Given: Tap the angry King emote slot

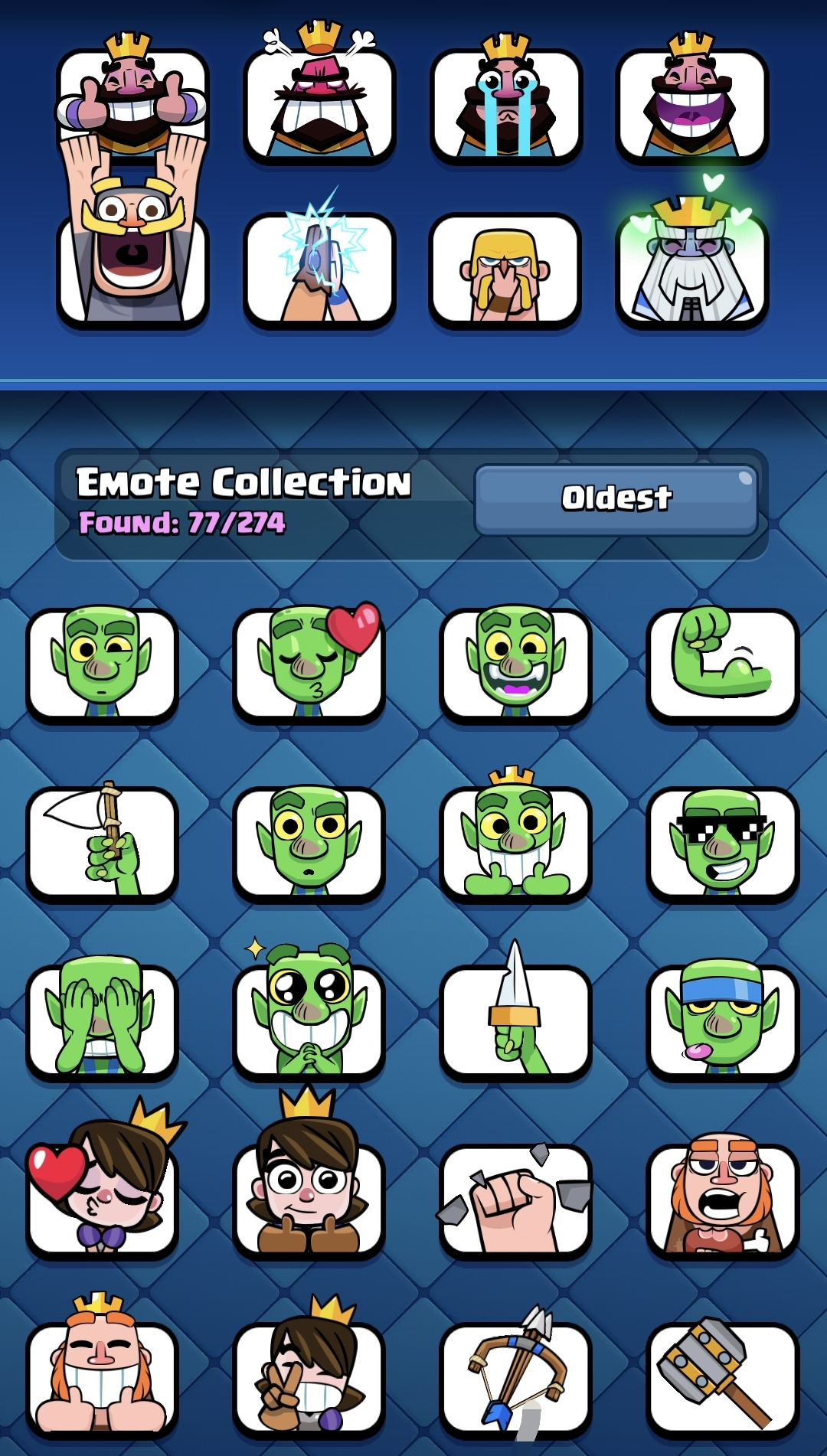Looking at the screenshot, I should pos(319,103).
